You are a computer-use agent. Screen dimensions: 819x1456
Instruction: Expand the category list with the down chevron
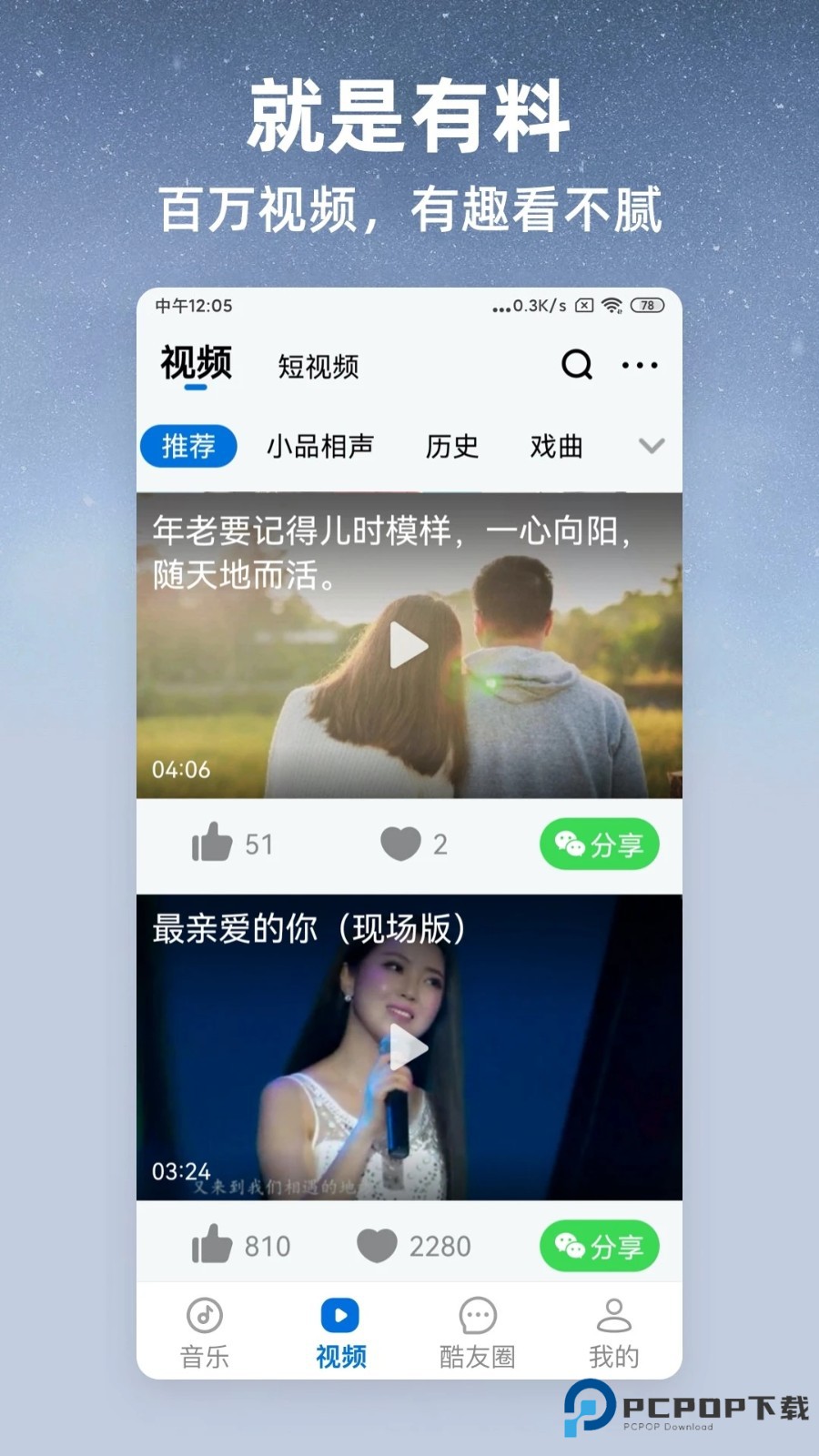pyautogui.click(x=652, y=447)
